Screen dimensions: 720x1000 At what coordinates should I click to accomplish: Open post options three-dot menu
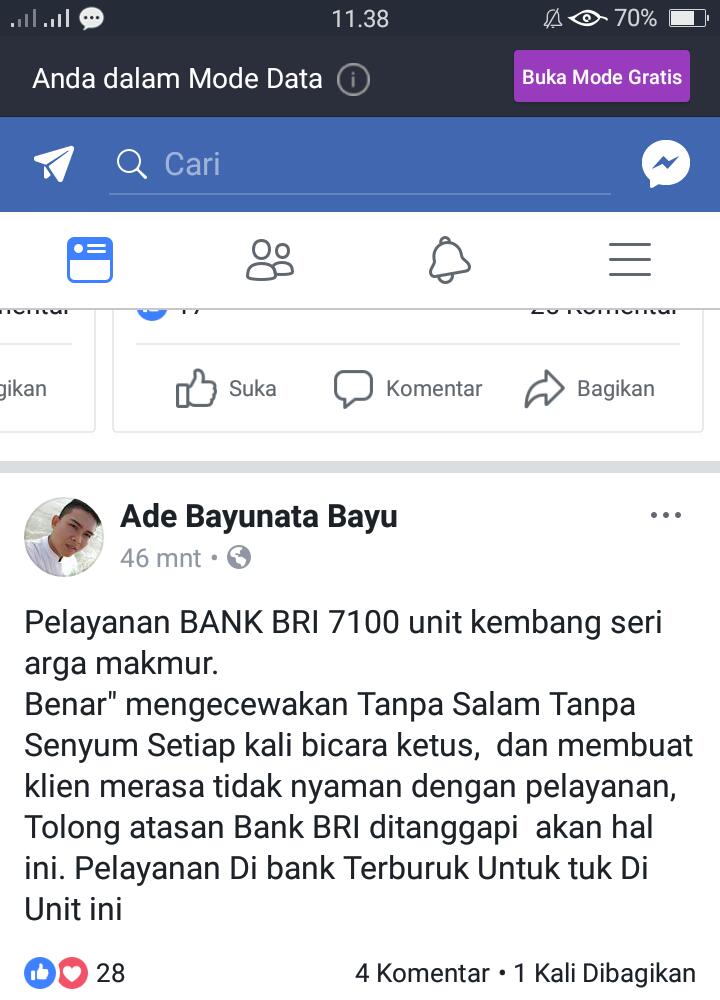click(666, 516)
